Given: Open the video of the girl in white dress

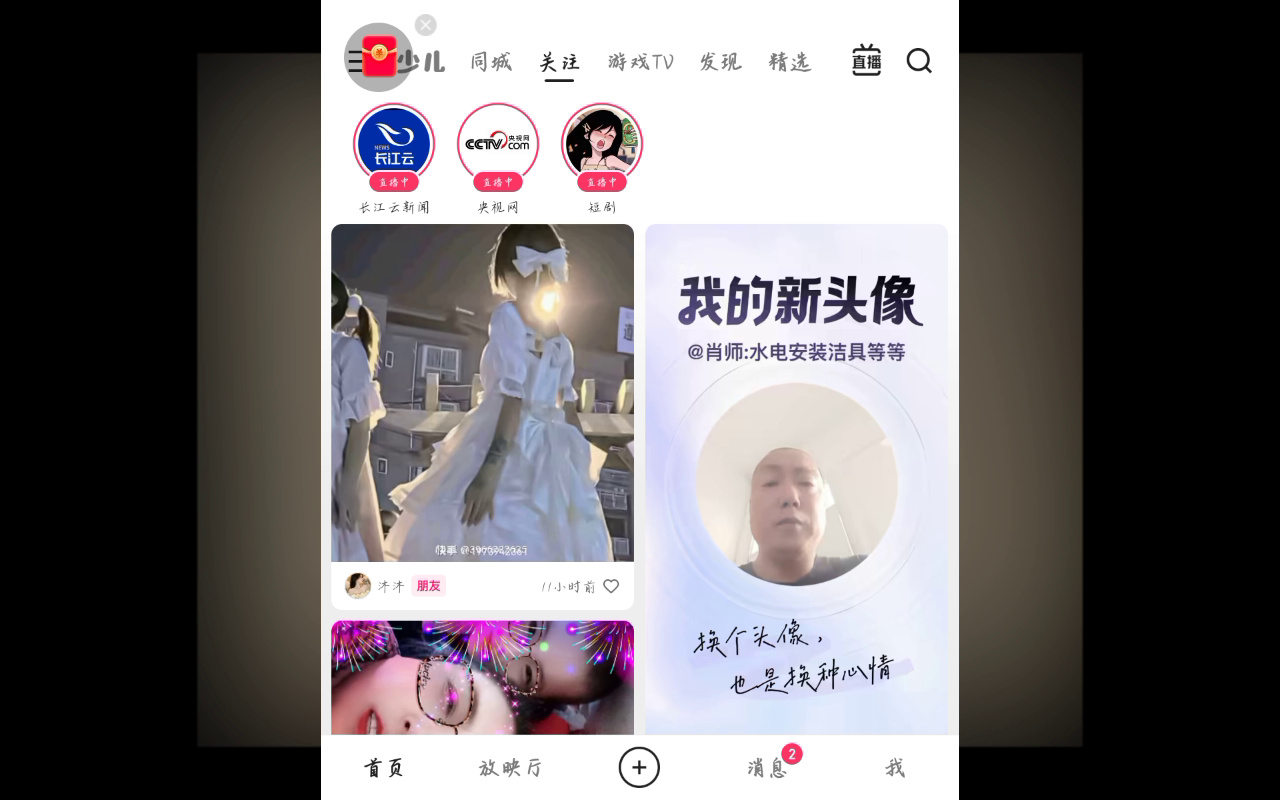Looking at the screenshot, I should pyautogui.click(x=482, y=393).
